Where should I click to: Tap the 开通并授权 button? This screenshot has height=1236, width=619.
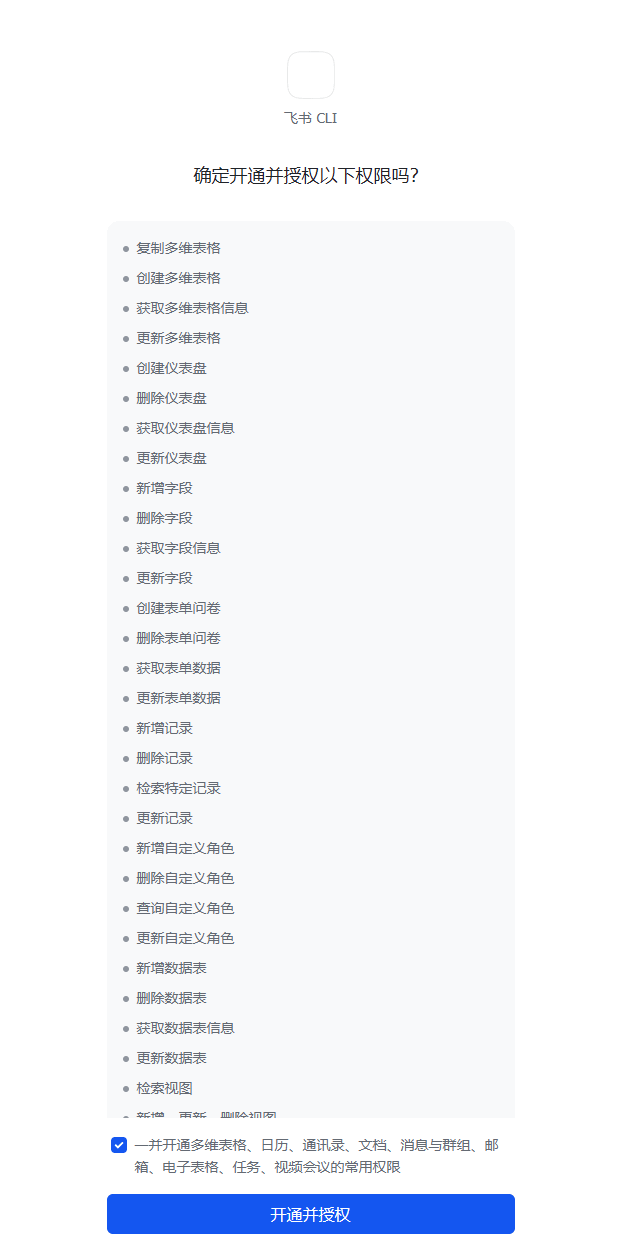click(310, 1214)
